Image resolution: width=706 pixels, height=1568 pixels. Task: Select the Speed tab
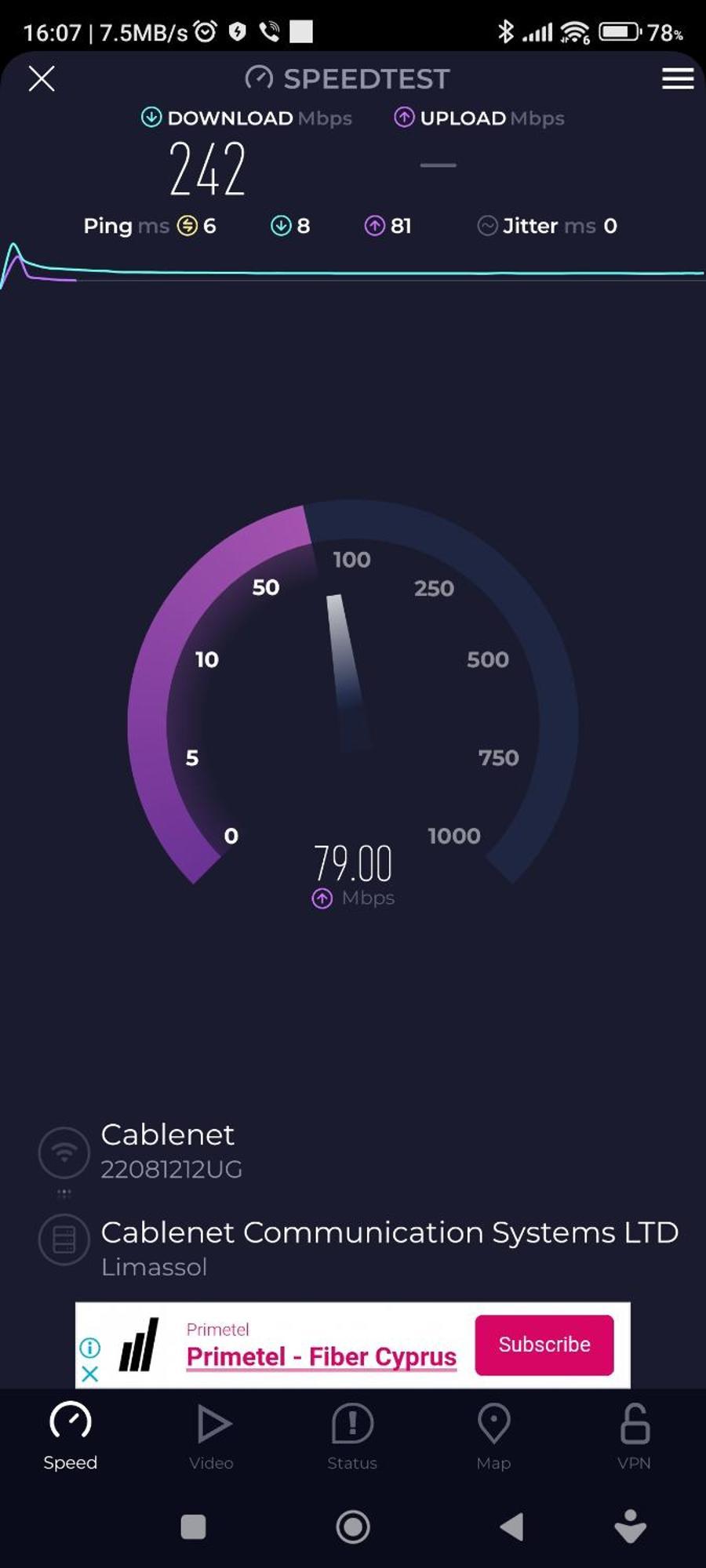71,1436
